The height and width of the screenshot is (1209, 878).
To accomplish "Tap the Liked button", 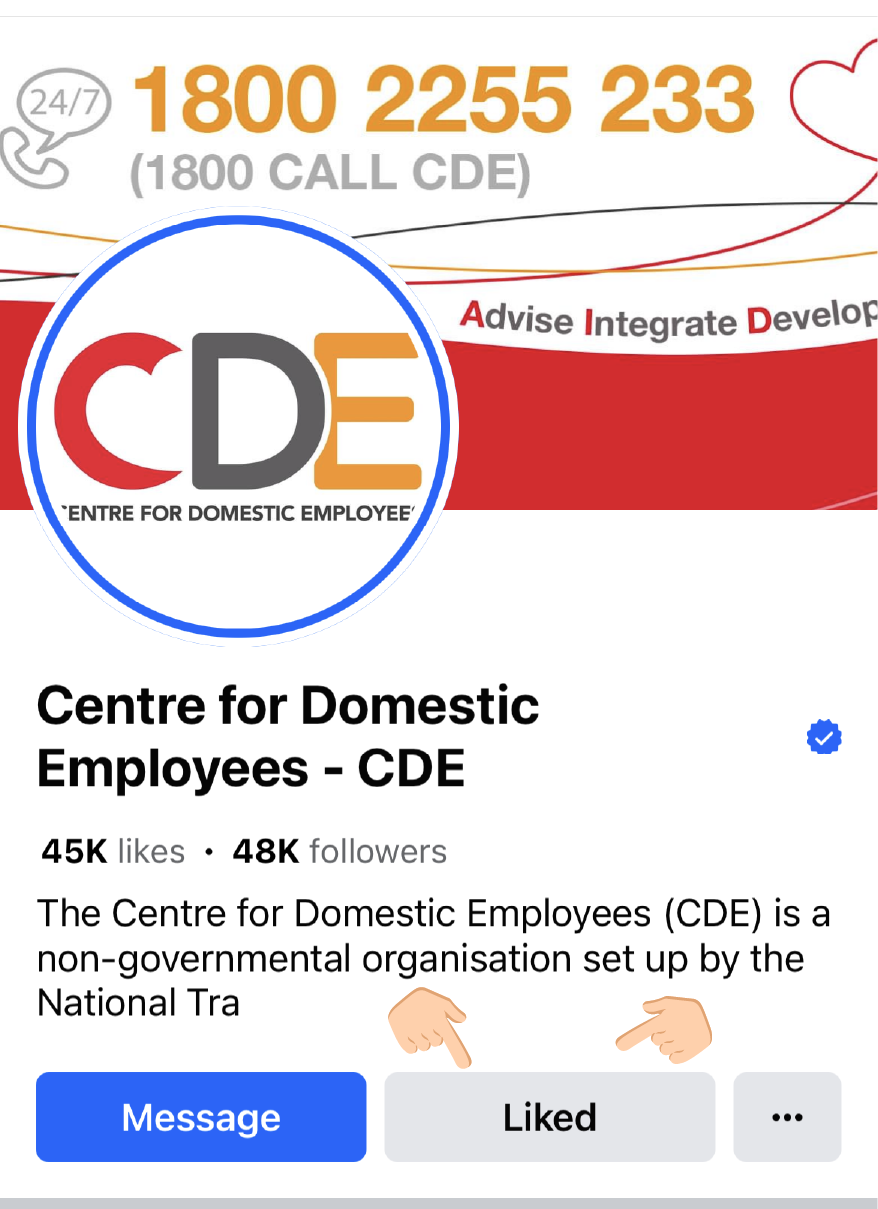I will tap(549, 1117).
